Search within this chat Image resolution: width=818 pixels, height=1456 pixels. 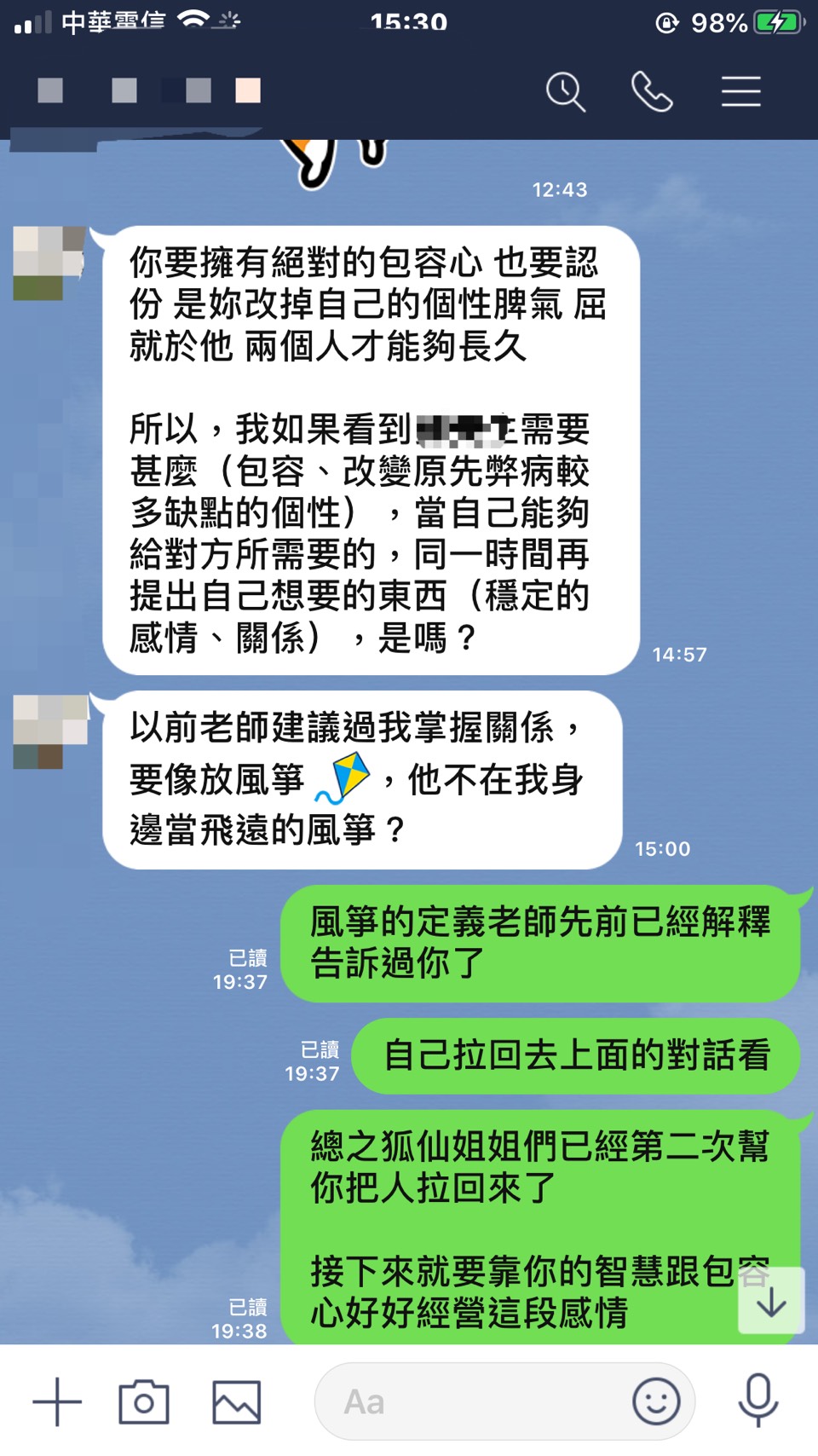pyautogui.click(x=566, y=92)
